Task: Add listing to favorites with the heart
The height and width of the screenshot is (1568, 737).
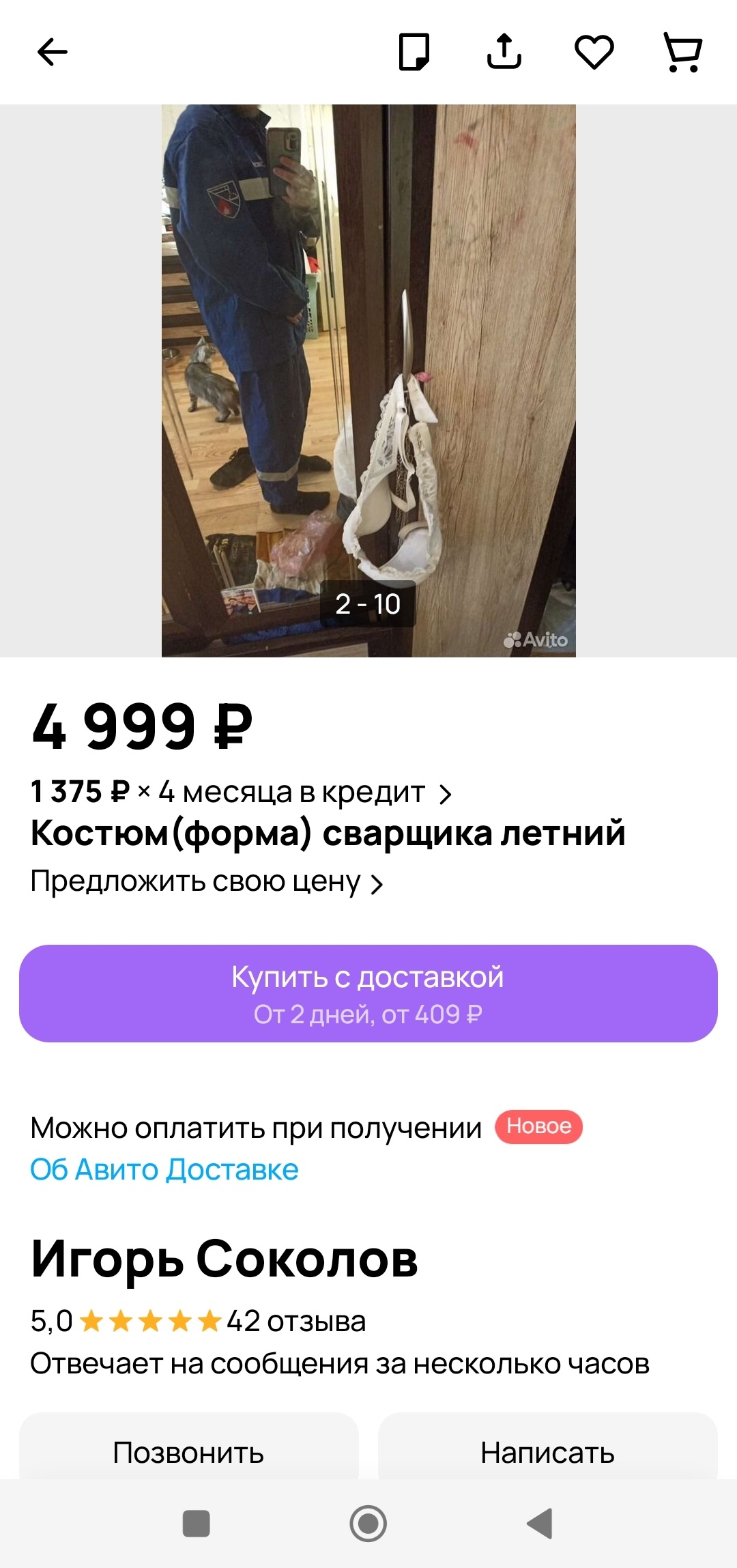Action: pyautogui.click(x=594, y=52)
